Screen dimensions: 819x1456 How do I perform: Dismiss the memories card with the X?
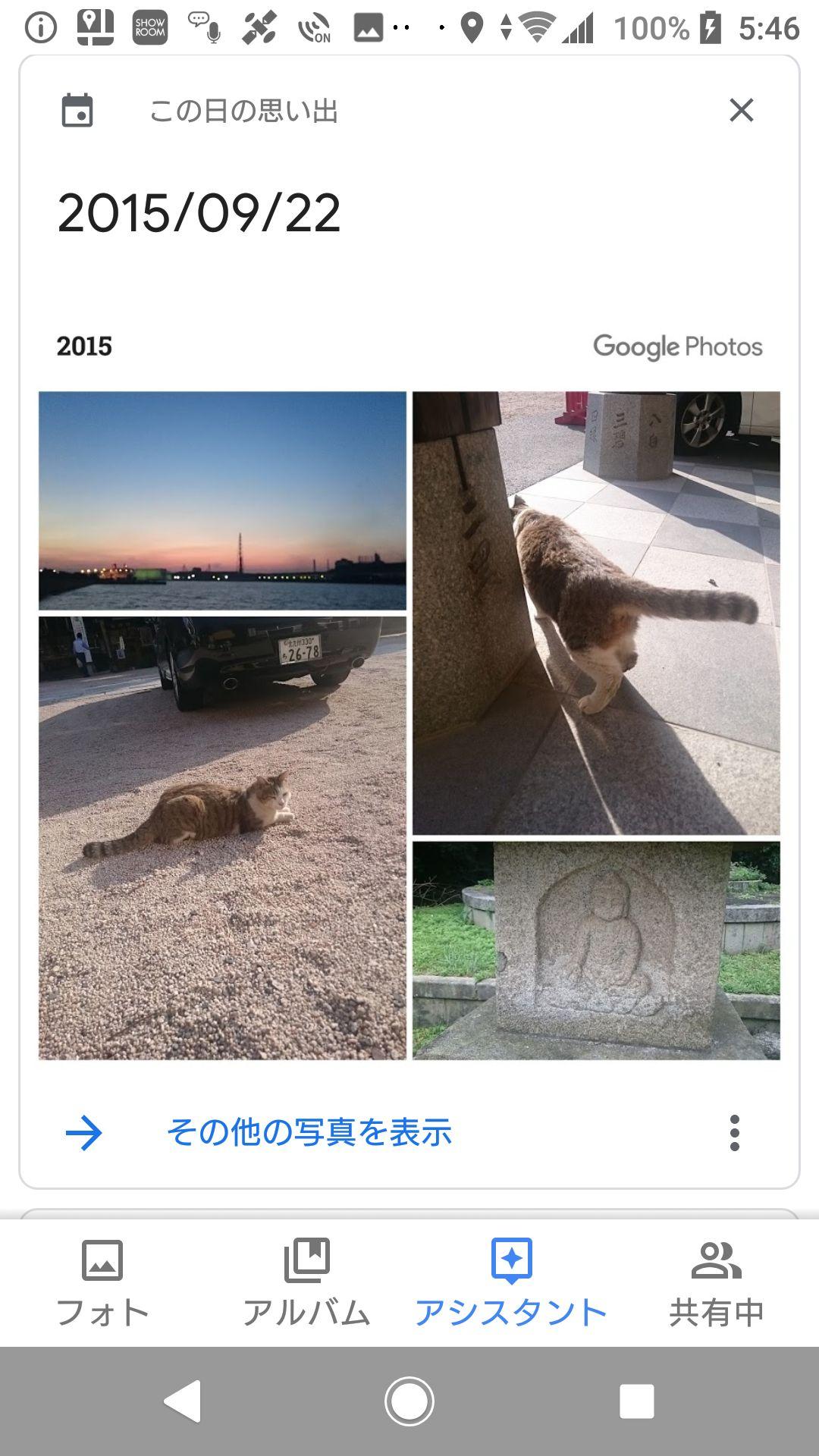point(742,109)
